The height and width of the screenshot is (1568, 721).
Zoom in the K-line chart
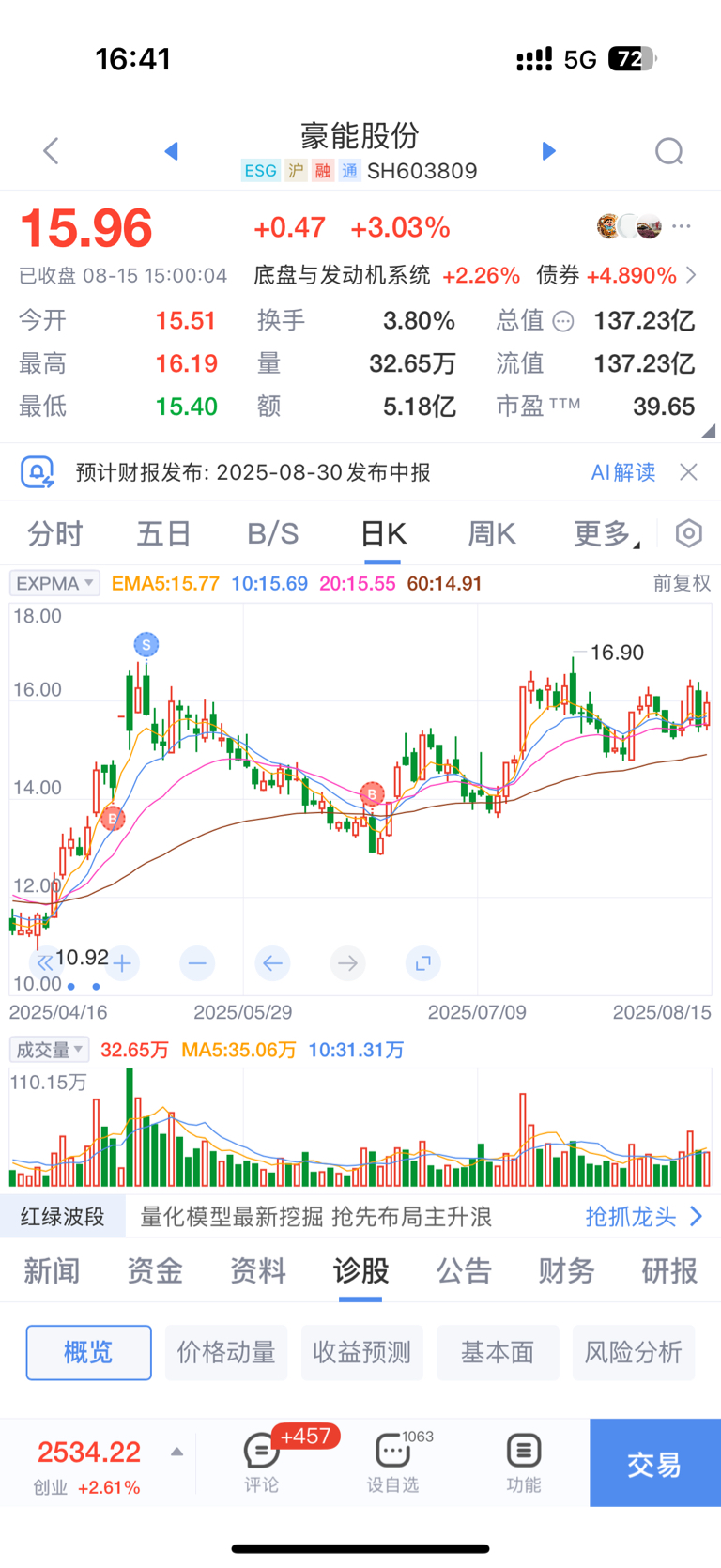(x=122, y=963)
